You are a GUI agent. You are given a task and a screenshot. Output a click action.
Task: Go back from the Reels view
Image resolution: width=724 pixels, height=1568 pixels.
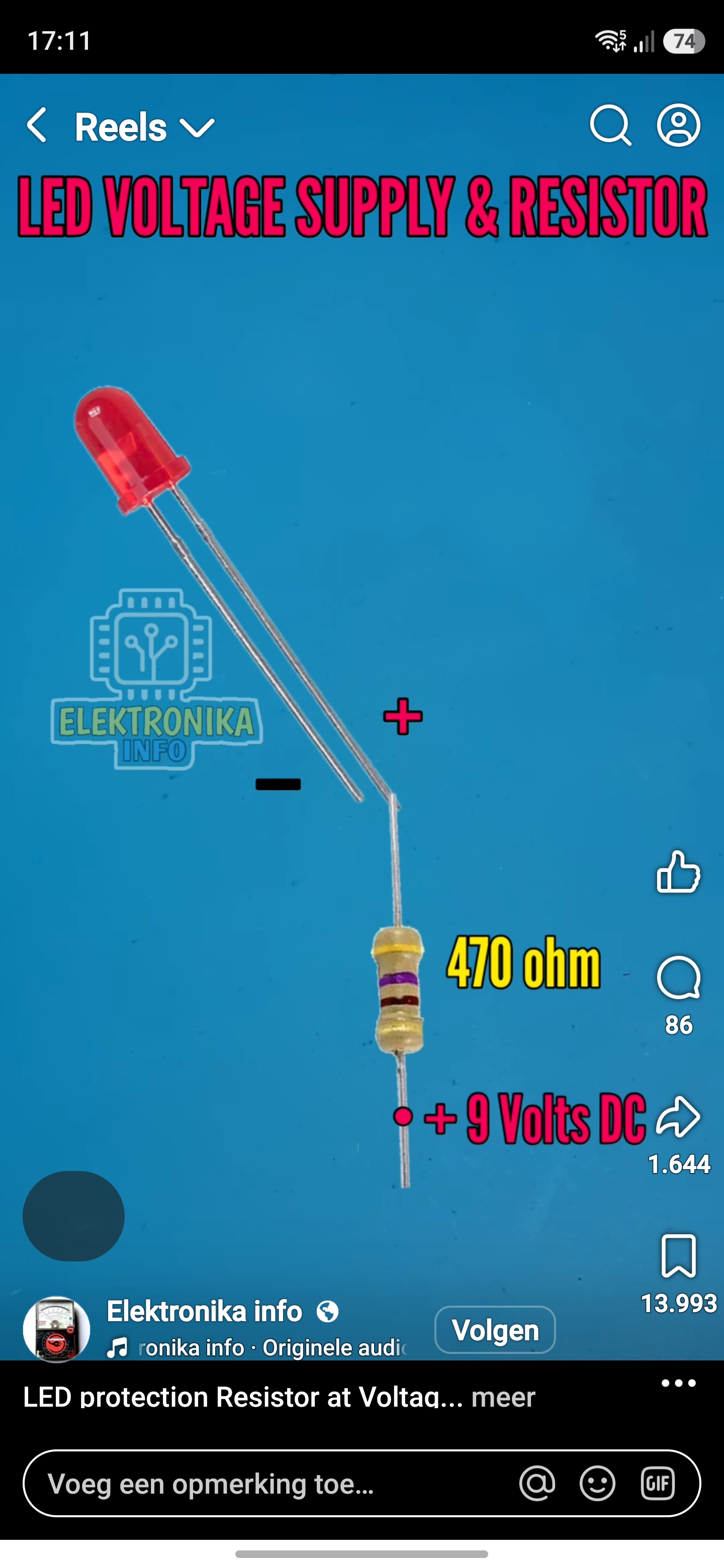(37, 126)
